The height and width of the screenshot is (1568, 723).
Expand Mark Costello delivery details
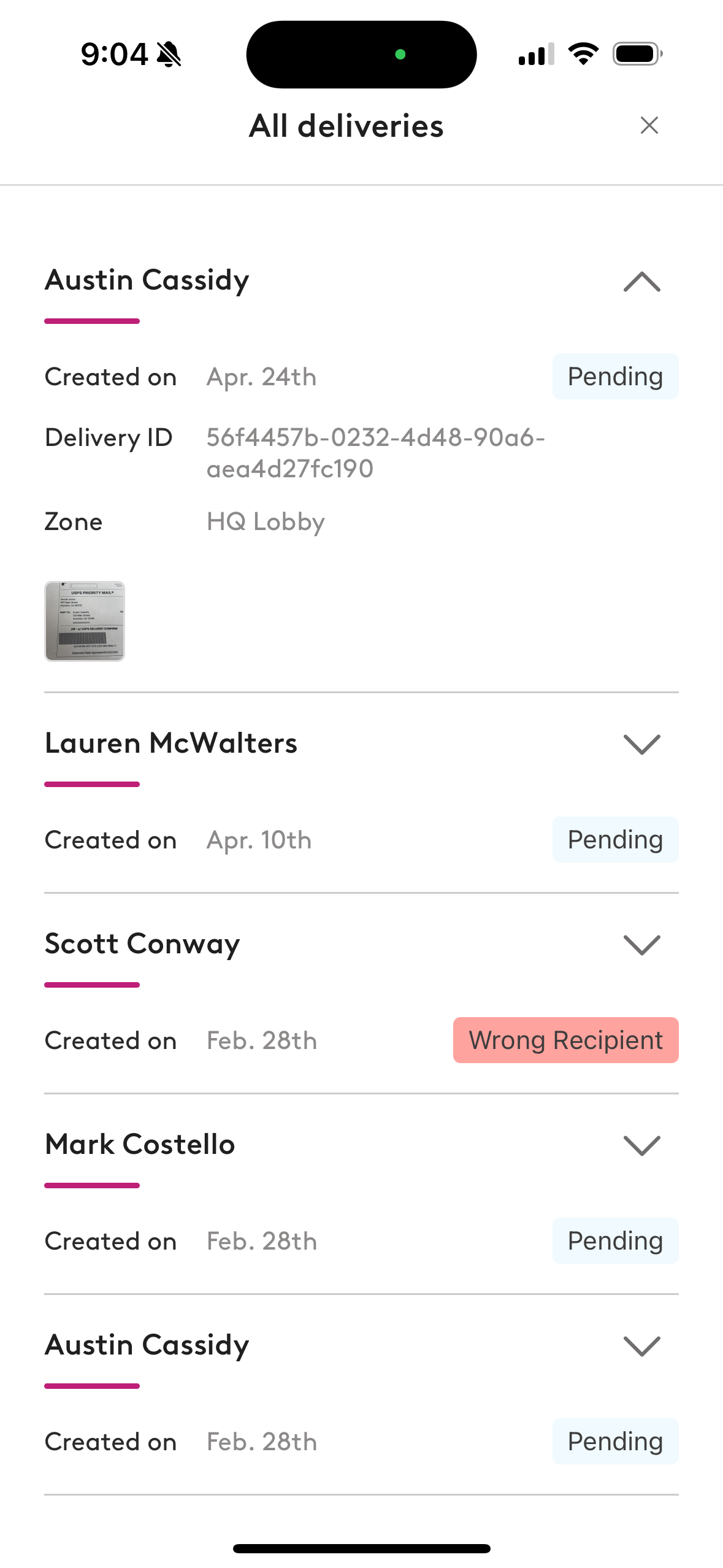(x=641, y=1145)
